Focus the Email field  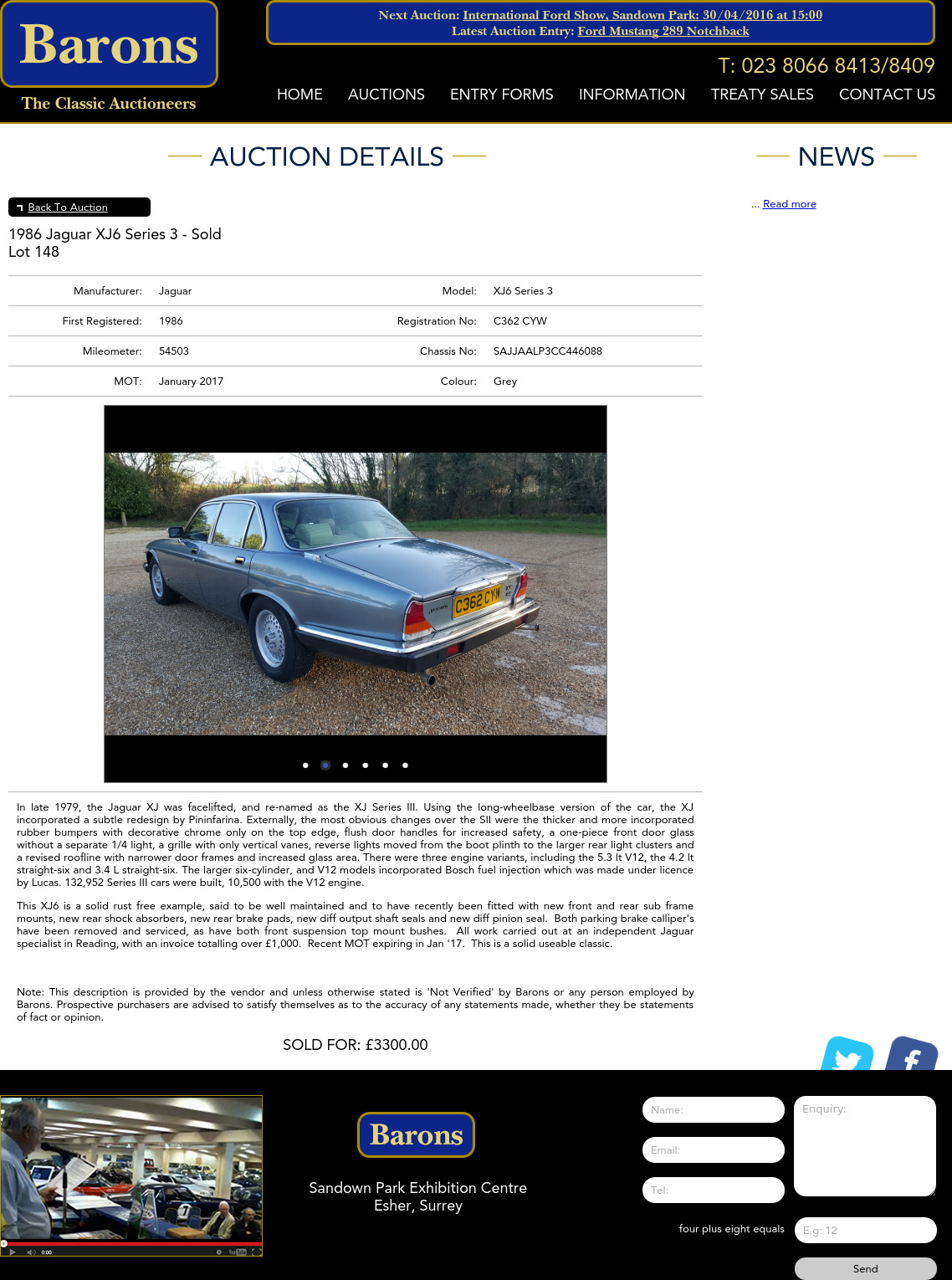point(713,1150)
